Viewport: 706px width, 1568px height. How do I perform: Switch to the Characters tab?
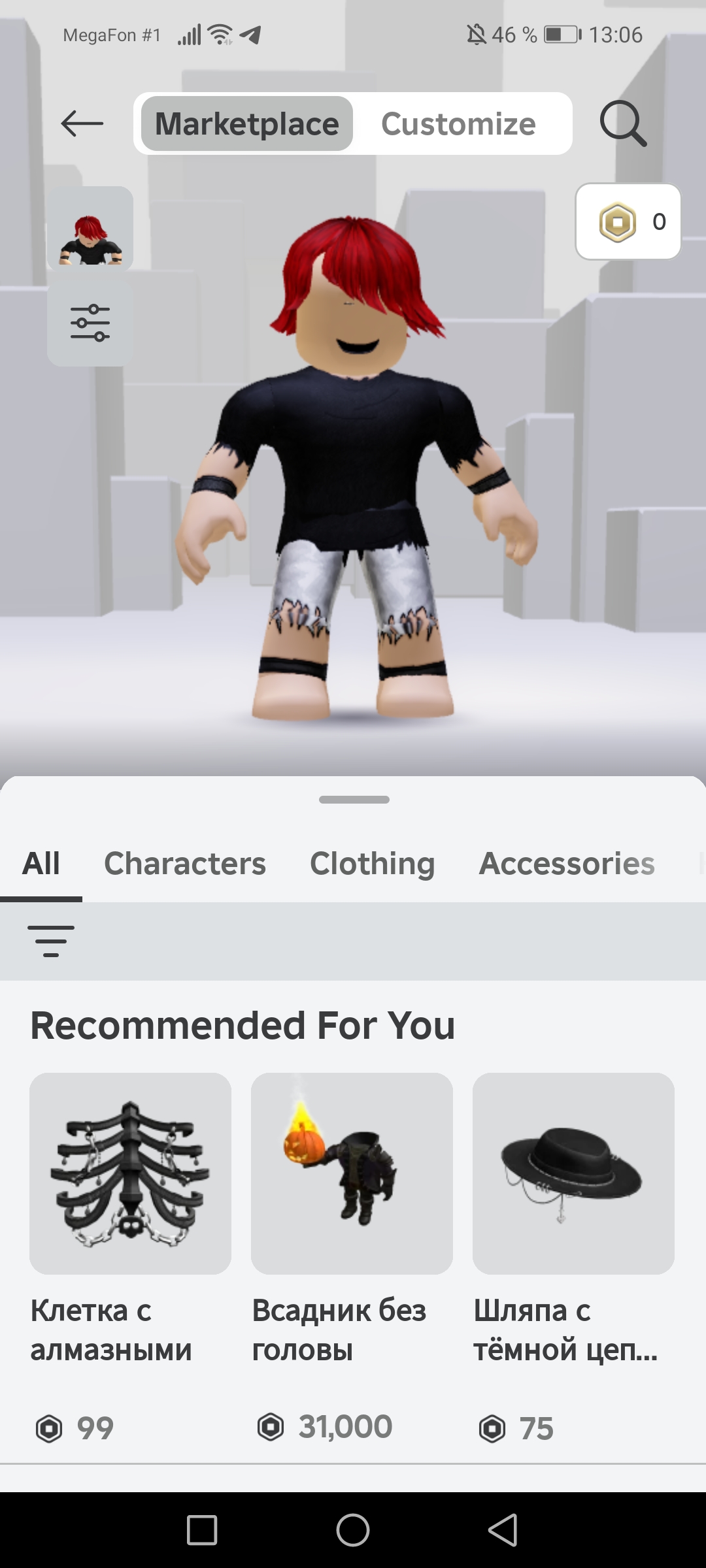(x=185, y=864)
